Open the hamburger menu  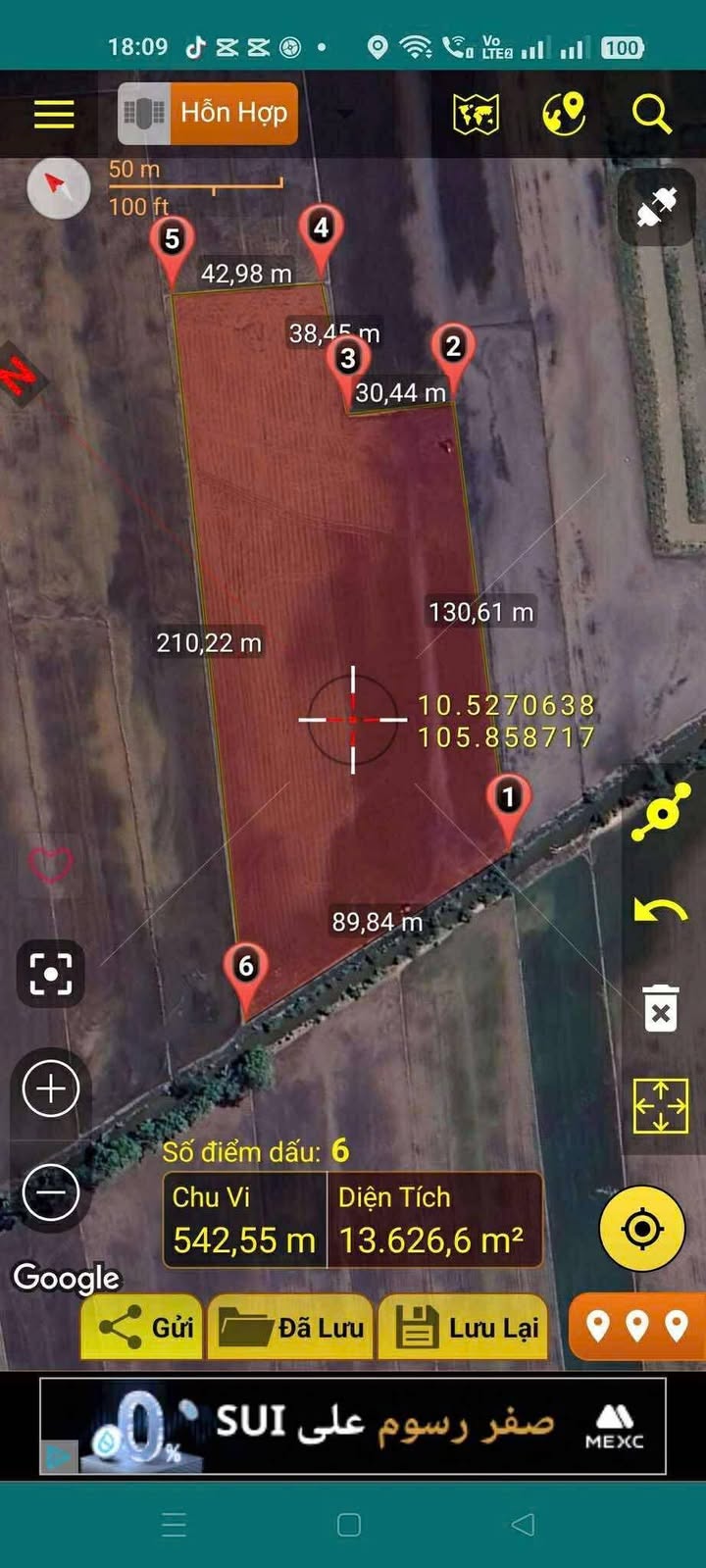tap(54, 114)
